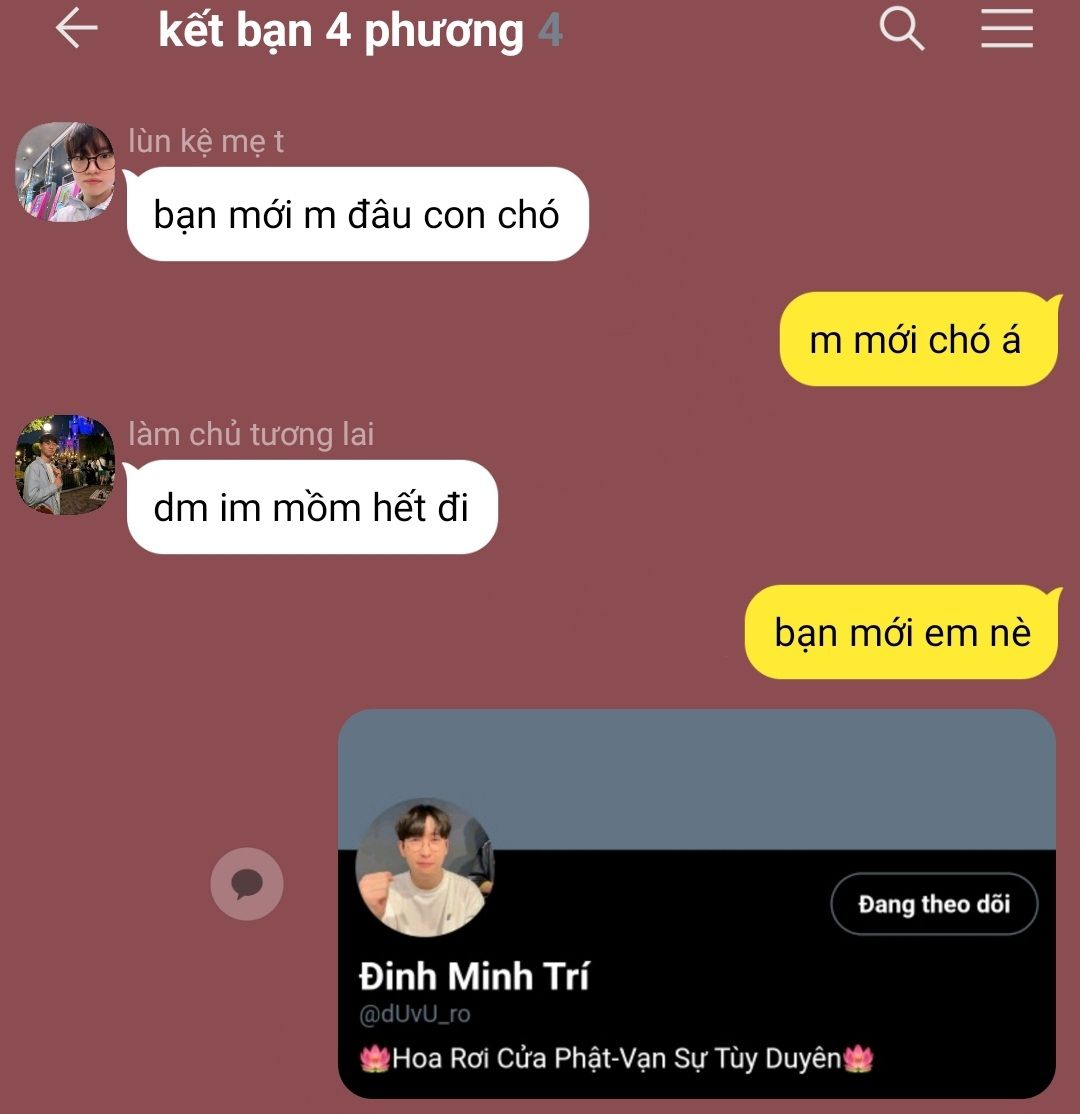Tap the comment bubble beside the shared image

(247, 884)
